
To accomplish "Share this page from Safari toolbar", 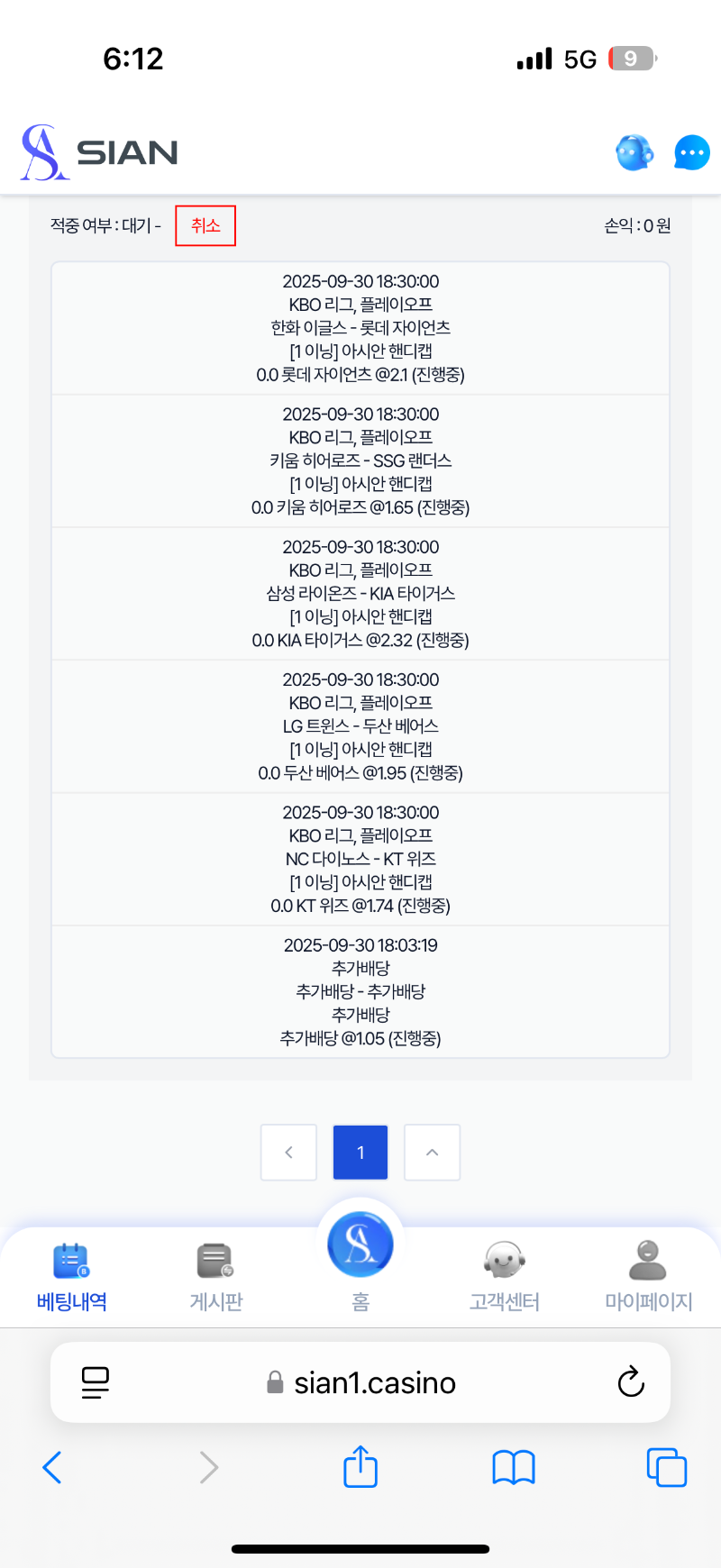I will click(360, 1465).
